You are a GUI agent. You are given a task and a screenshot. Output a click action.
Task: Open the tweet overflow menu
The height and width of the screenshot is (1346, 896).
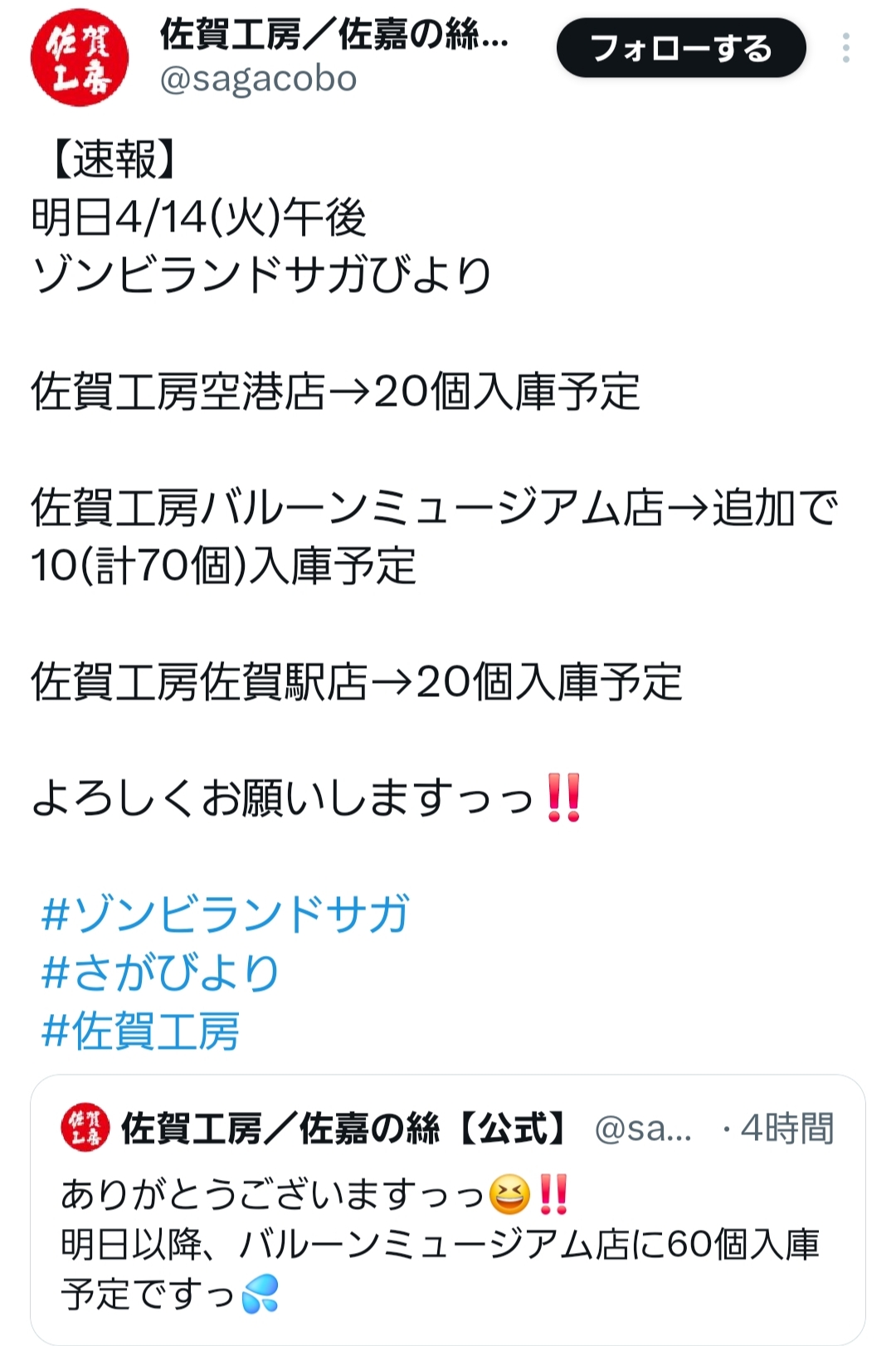click(845, 48)
